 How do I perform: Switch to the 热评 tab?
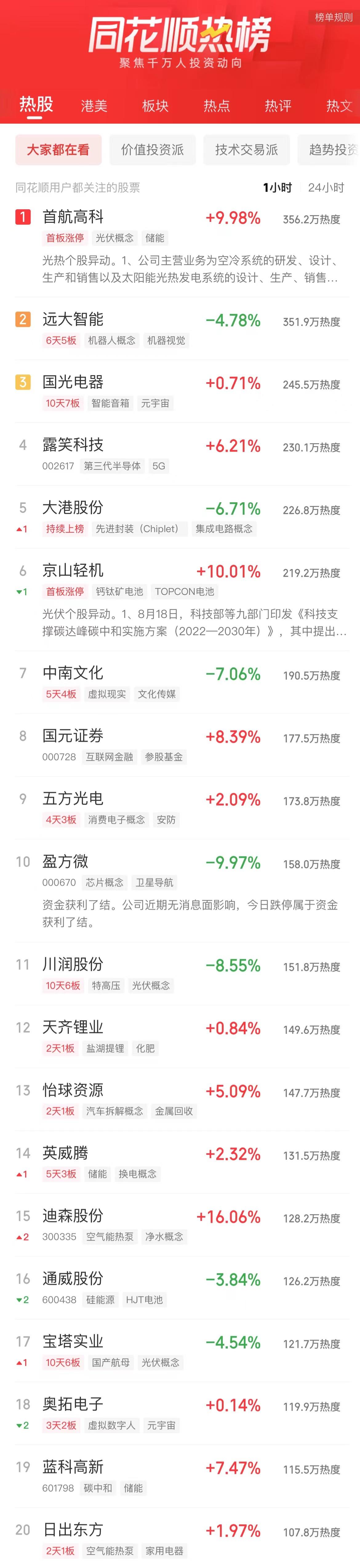pos(278,106)
